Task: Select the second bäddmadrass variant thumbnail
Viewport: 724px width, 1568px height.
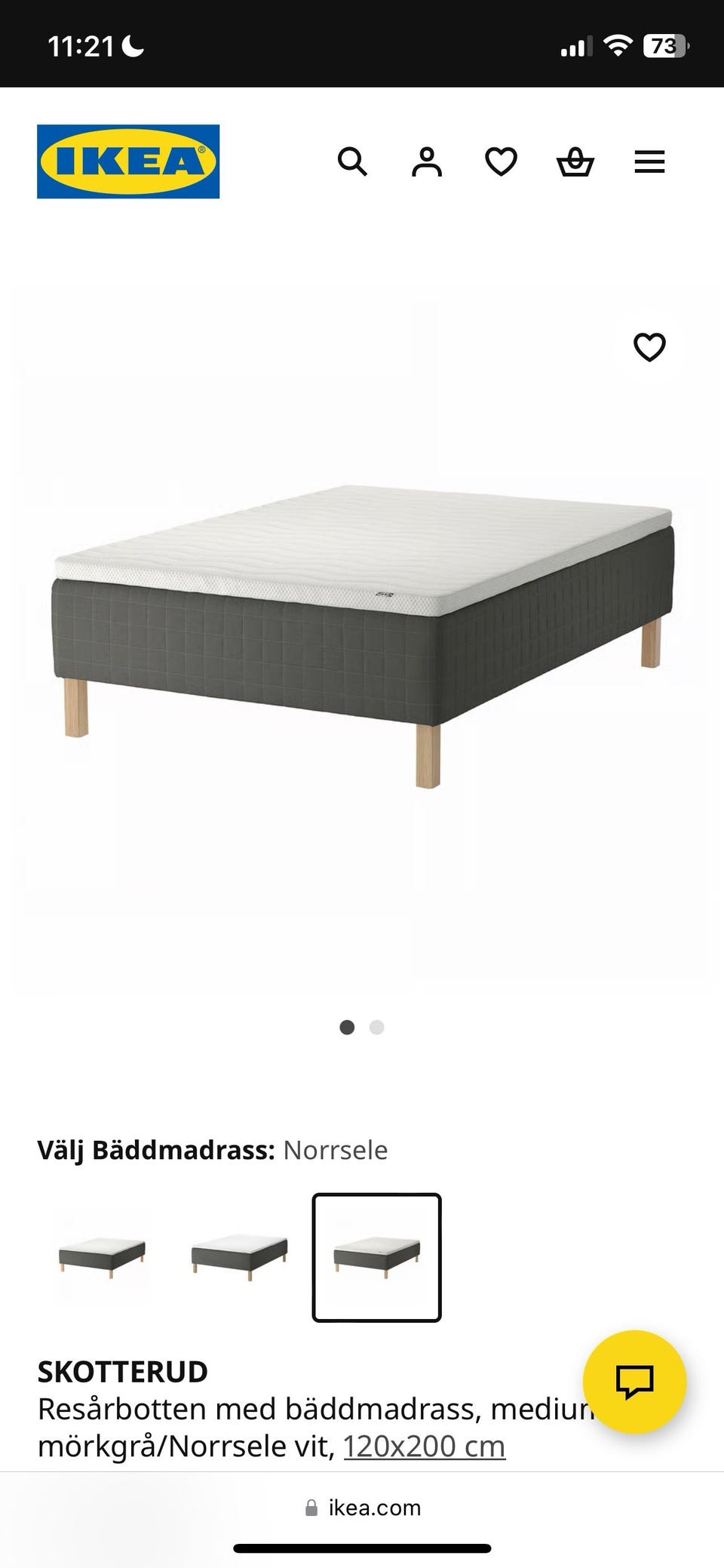Action: (239, 1257)
